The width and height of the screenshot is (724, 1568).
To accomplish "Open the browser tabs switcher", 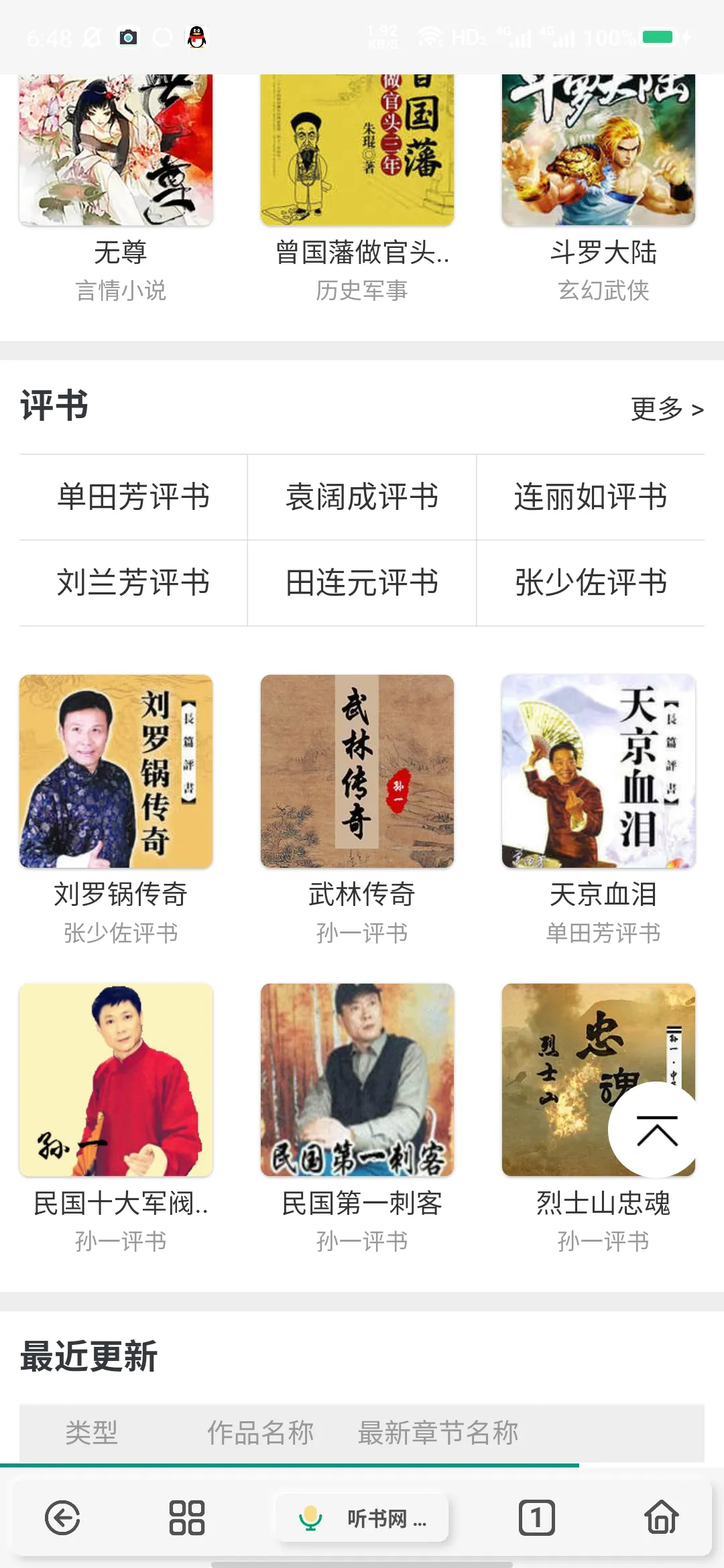I will [536, 1518].
